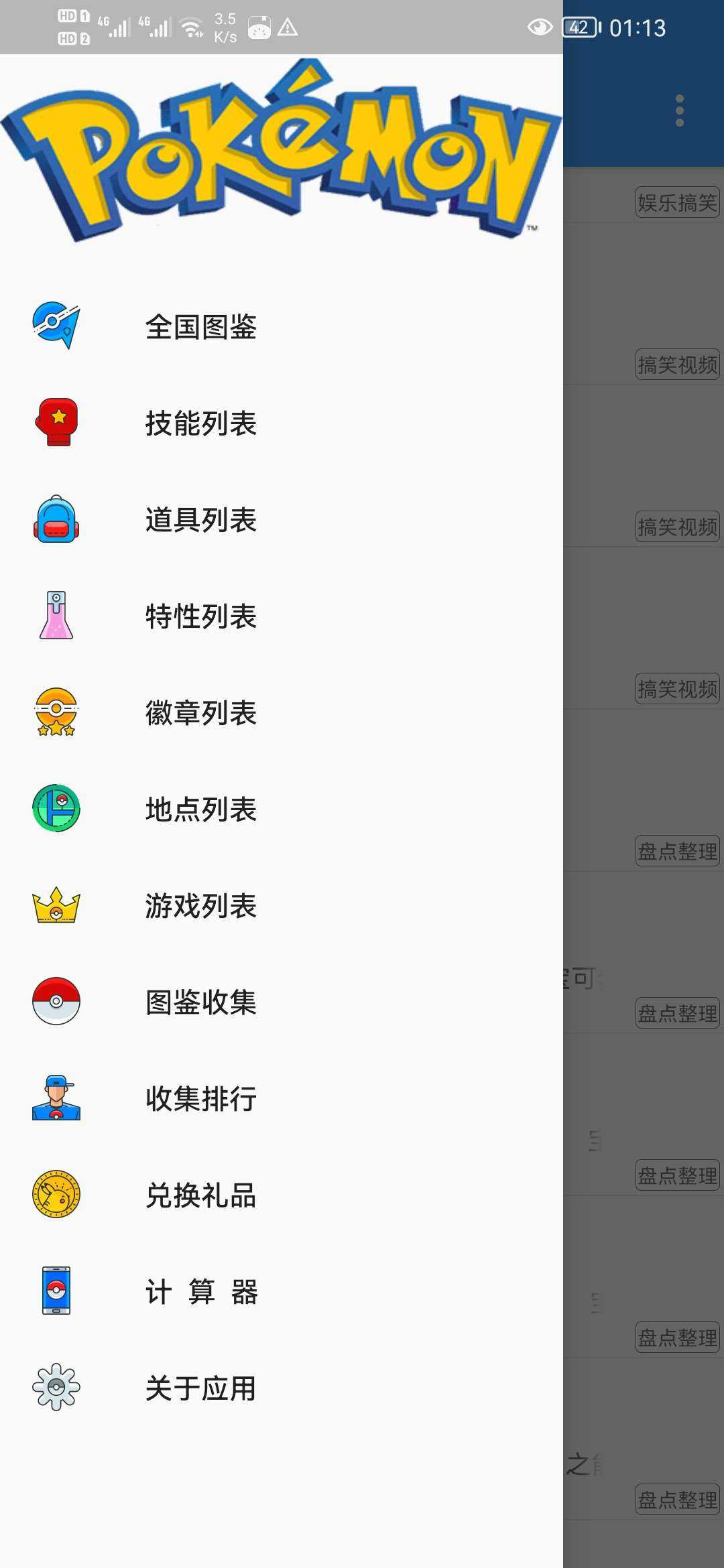Open 图鉴收集

coord(282,1002)
